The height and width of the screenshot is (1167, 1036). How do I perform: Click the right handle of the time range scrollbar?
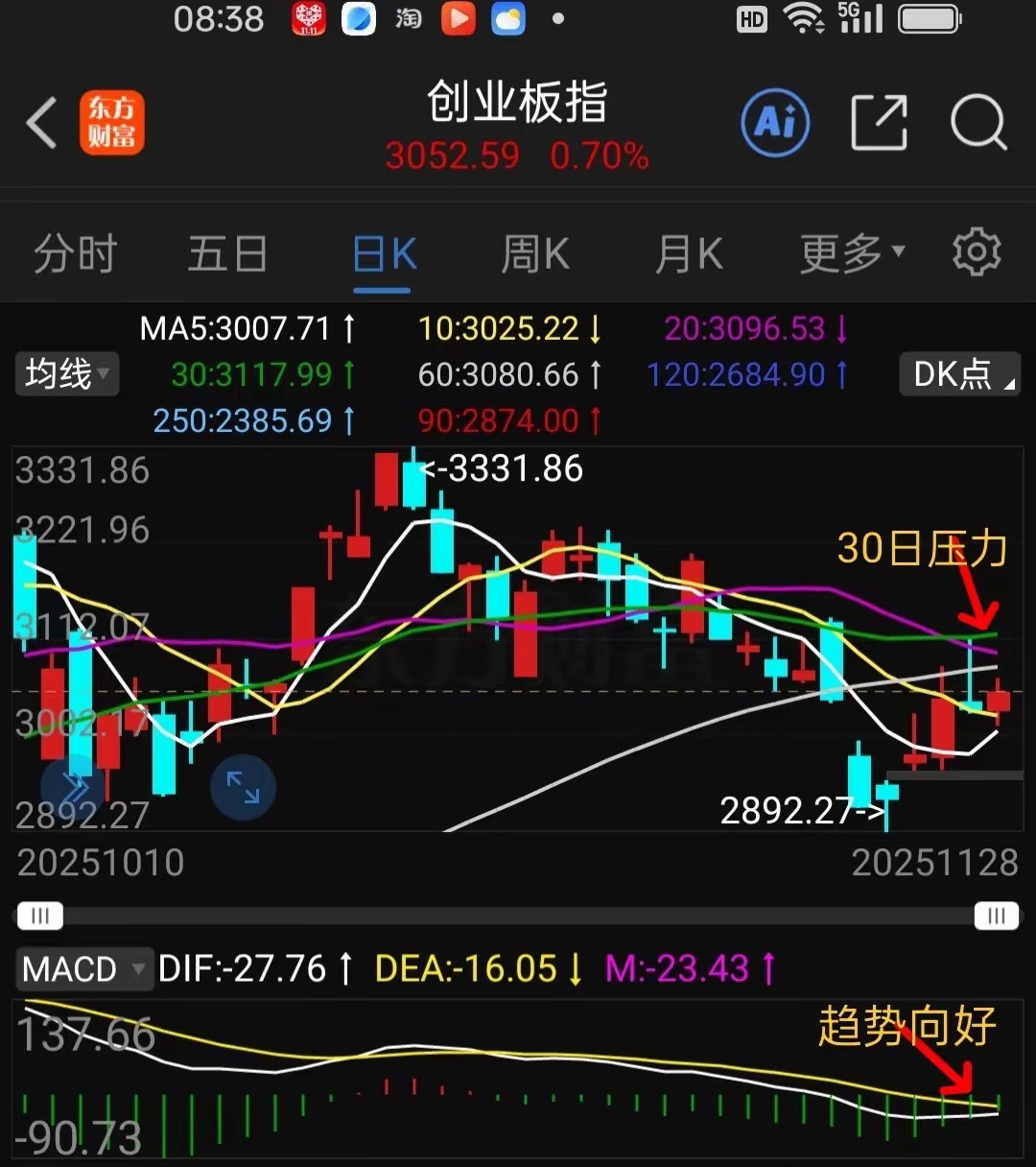click(997, 917)
